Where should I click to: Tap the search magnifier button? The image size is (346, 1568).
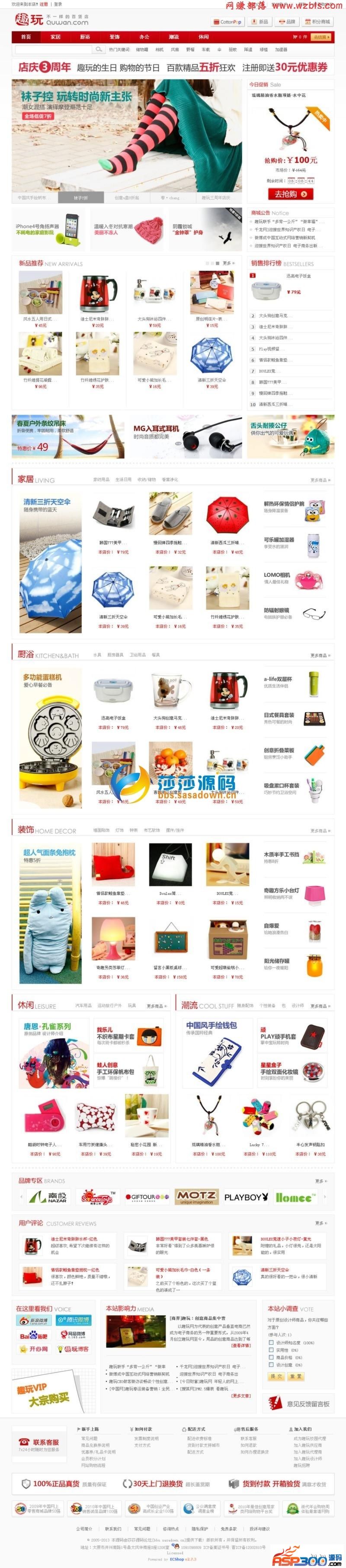(x=97, y=49)
